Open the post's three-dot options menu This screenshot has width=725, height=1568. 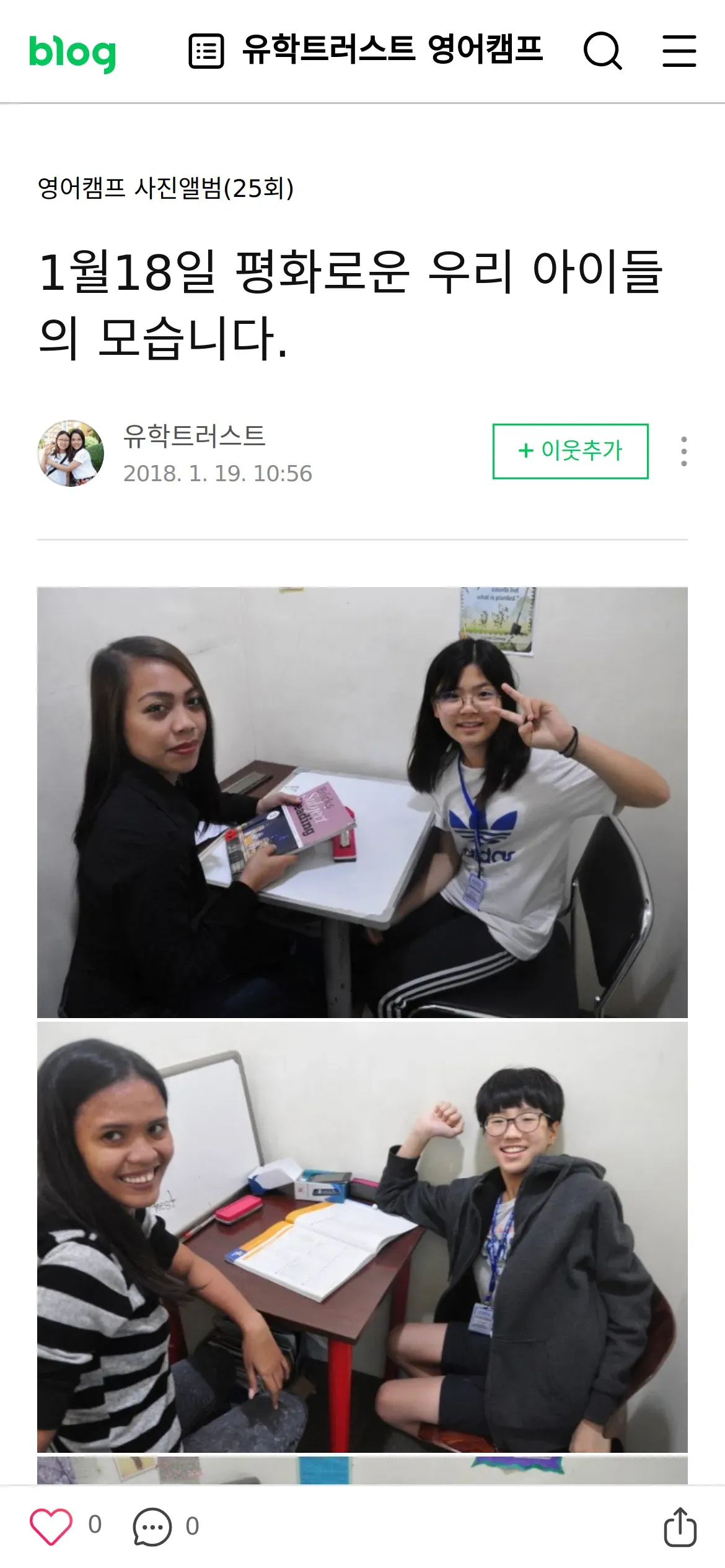pyautogui.click(x=683, y=451)
